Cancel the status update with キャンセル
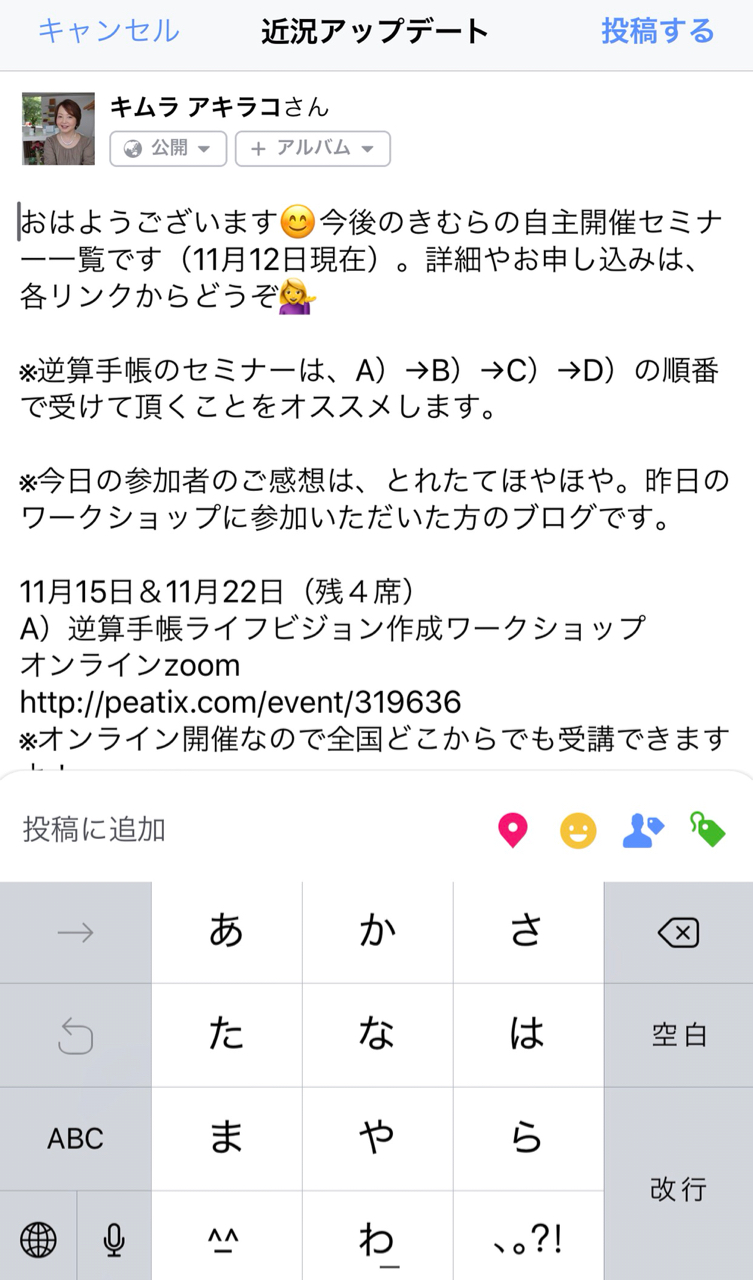Viewport: 753px width, 1280px height. (x=108, y=31)
